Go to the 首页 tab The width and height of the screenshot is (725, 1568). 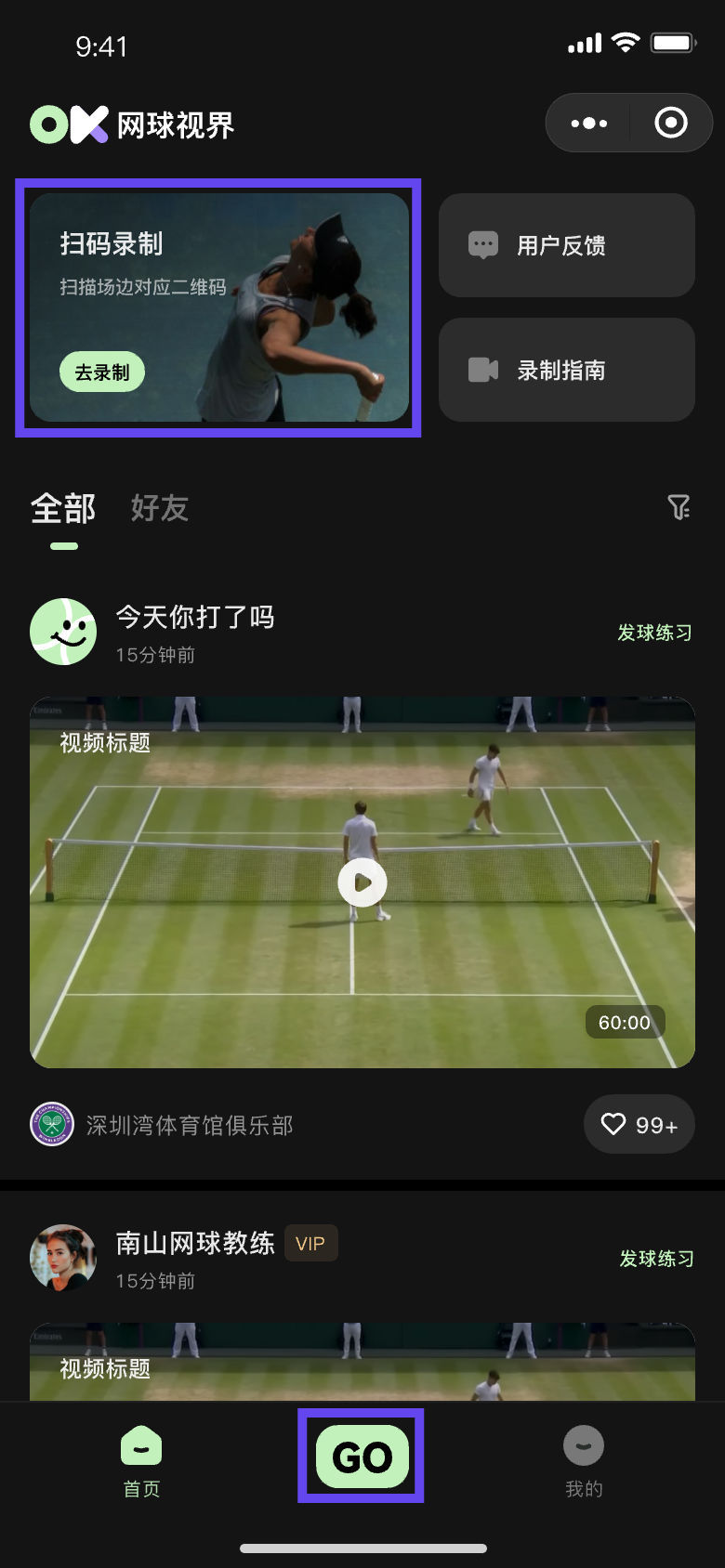click(x=141, y=1462)
